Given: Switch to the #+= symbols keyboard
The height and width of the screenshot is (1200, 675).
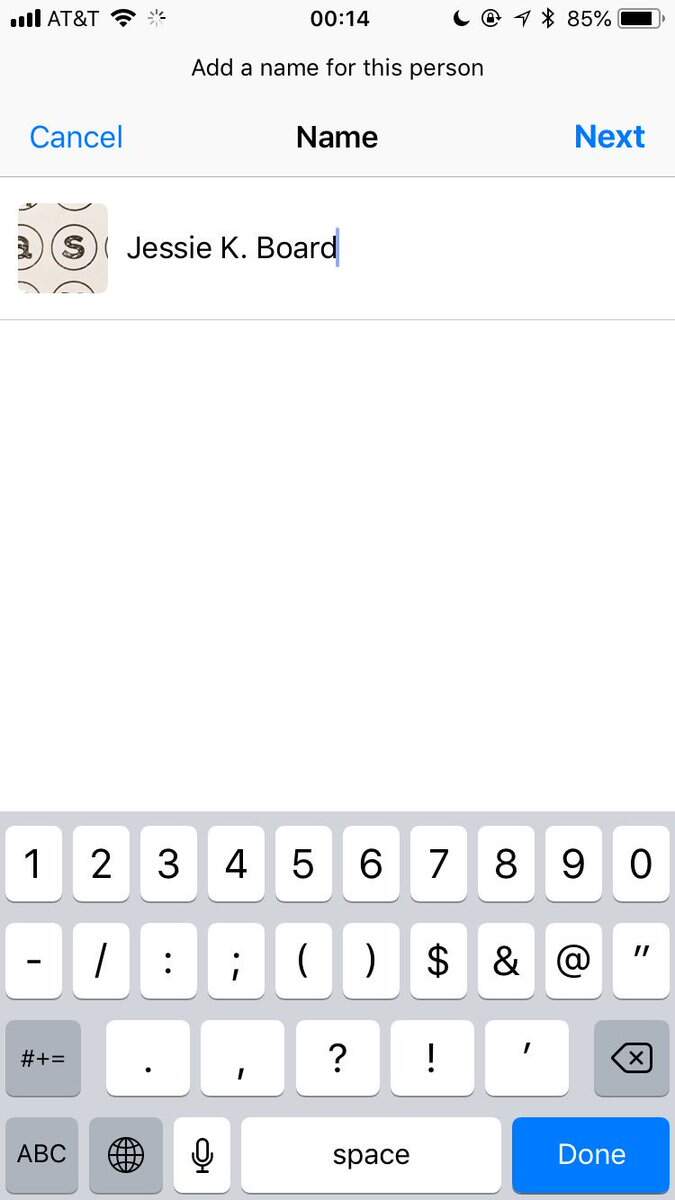Looking at the screenshot, I should click(43, 1058).
